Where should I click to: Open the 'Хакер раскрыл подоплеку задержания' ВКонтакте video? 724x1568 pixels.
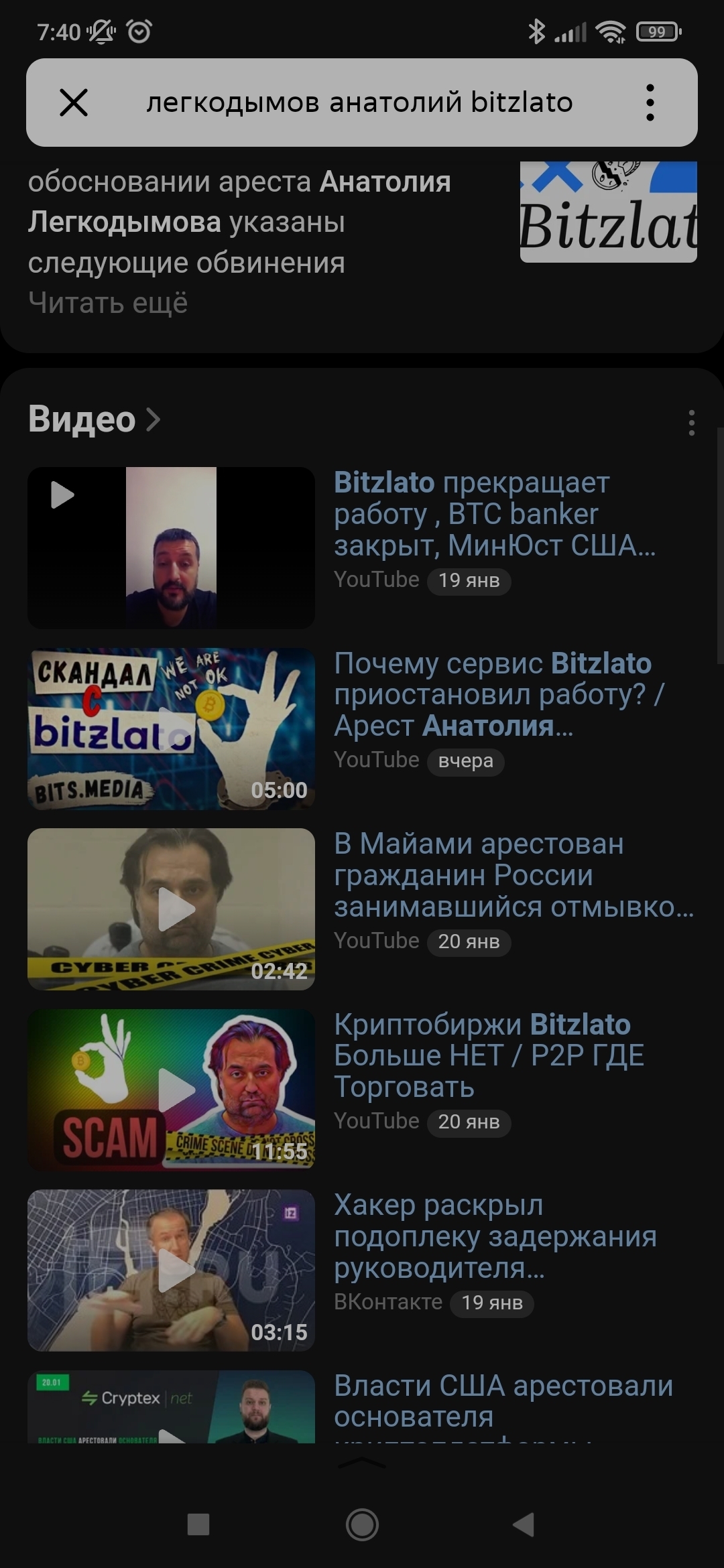click(495, 1236)
